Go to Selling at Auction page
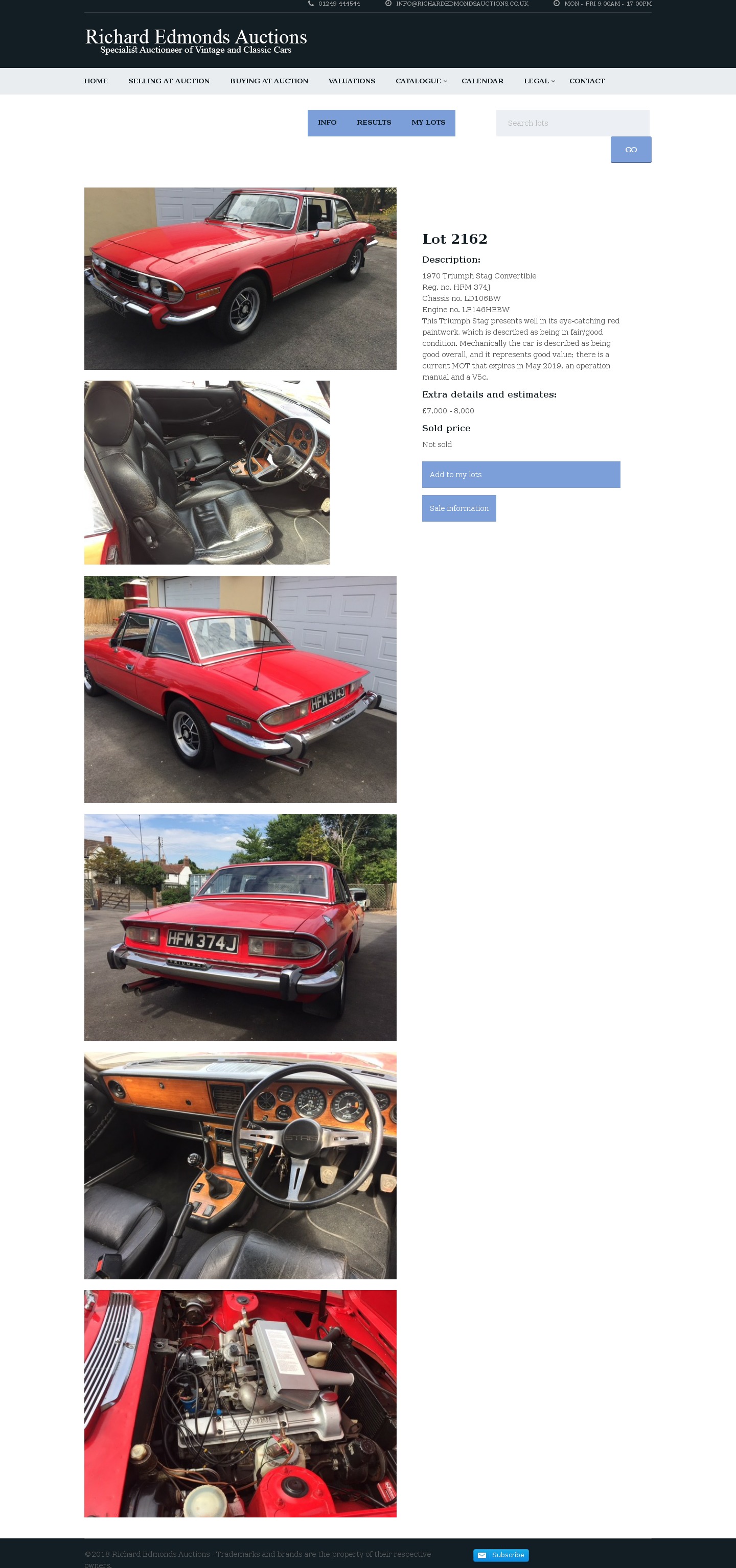The width and height of the screenshot is (736, 1568). pyautogui.click(x=169, y=81)
